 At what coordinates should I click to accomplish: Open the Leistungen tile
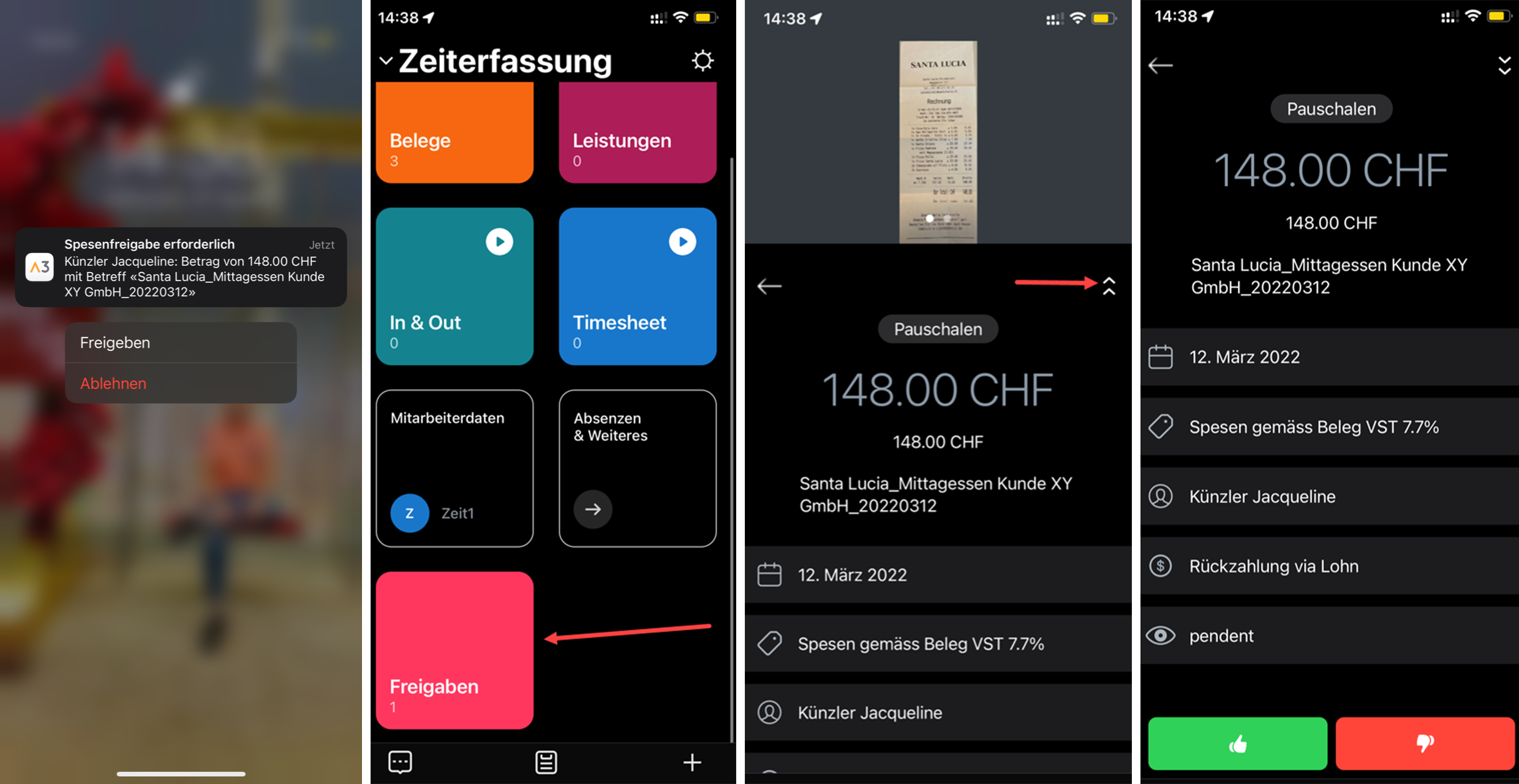pos(637,133)
